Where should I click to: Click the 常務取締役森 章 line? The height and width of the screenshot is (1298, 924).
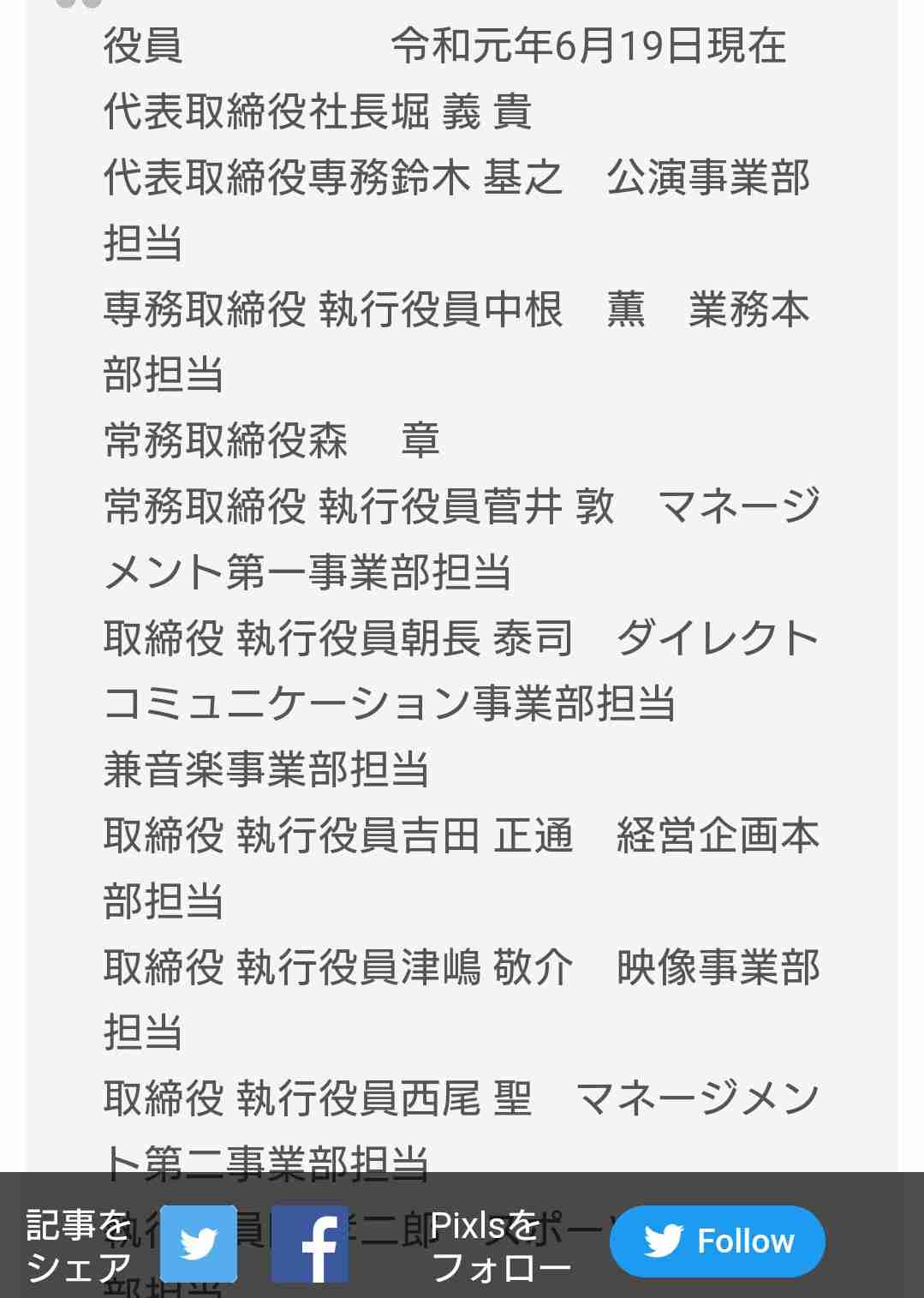point(274,439)
